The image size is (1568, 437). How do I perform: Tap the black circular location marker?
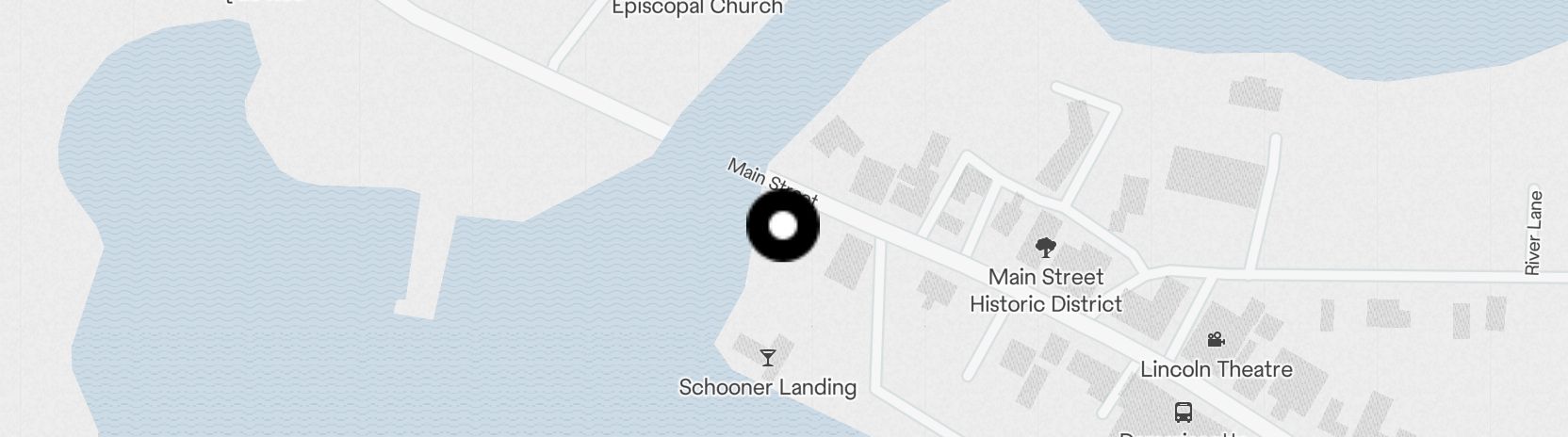pyautogui.click(x=783, y=226)
